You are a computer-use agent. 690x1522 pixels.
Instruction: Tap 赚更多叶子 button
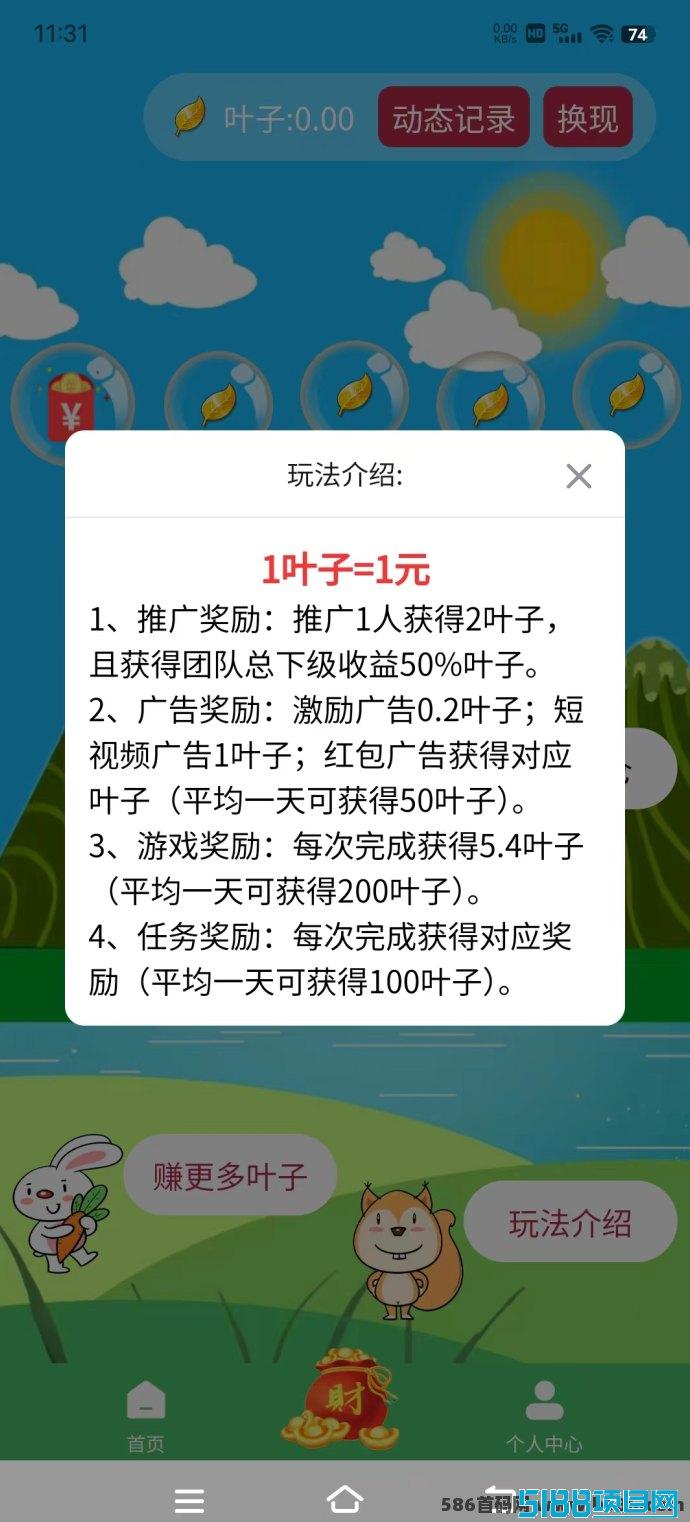[x=230, y=1175]
